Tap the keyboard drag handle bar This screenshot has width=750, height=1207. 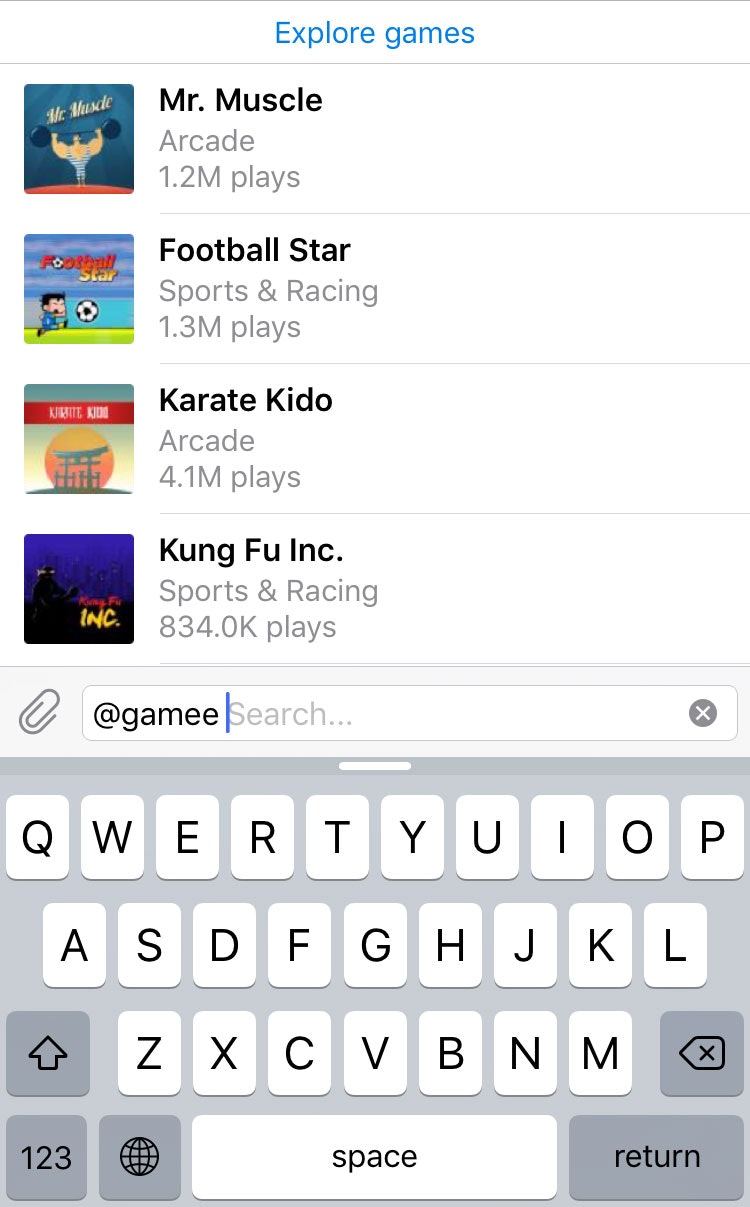pyautogui.click(x=375, y=766)
